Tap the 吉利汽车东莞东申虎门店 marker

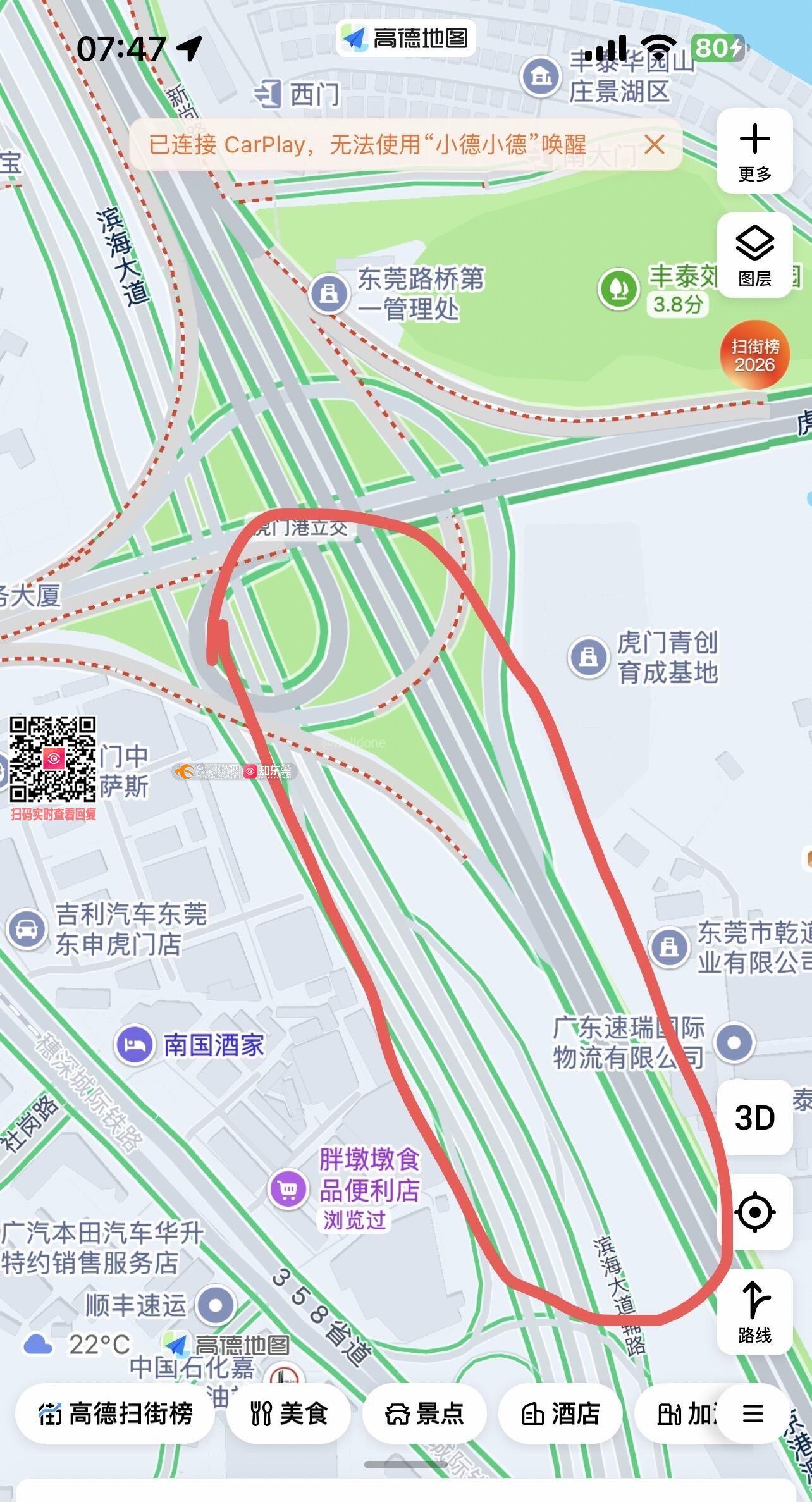[x=27, y=929]
